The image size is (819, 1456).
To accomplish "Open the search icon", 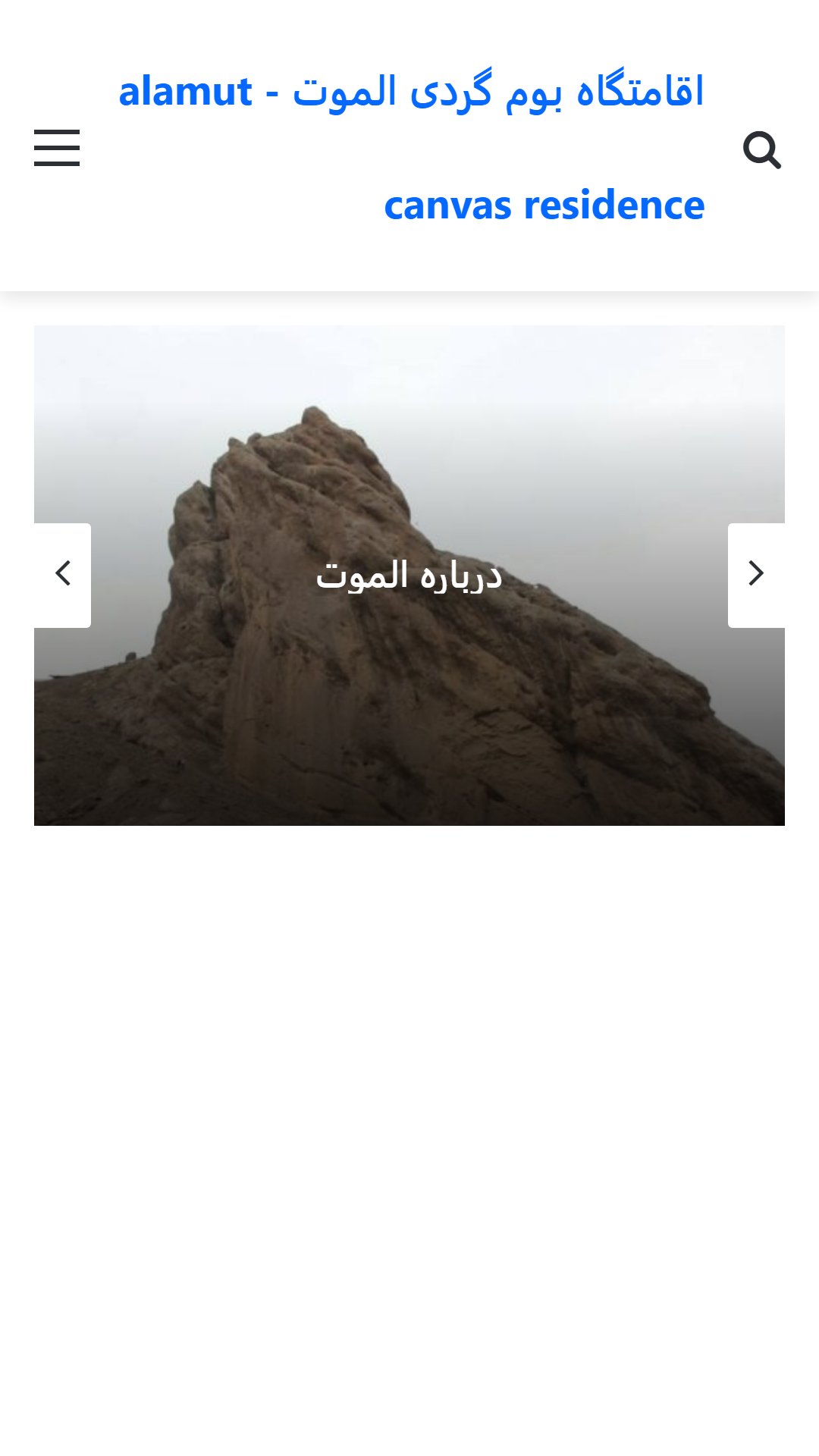I will pyautogui.click(x=762, y=149).
